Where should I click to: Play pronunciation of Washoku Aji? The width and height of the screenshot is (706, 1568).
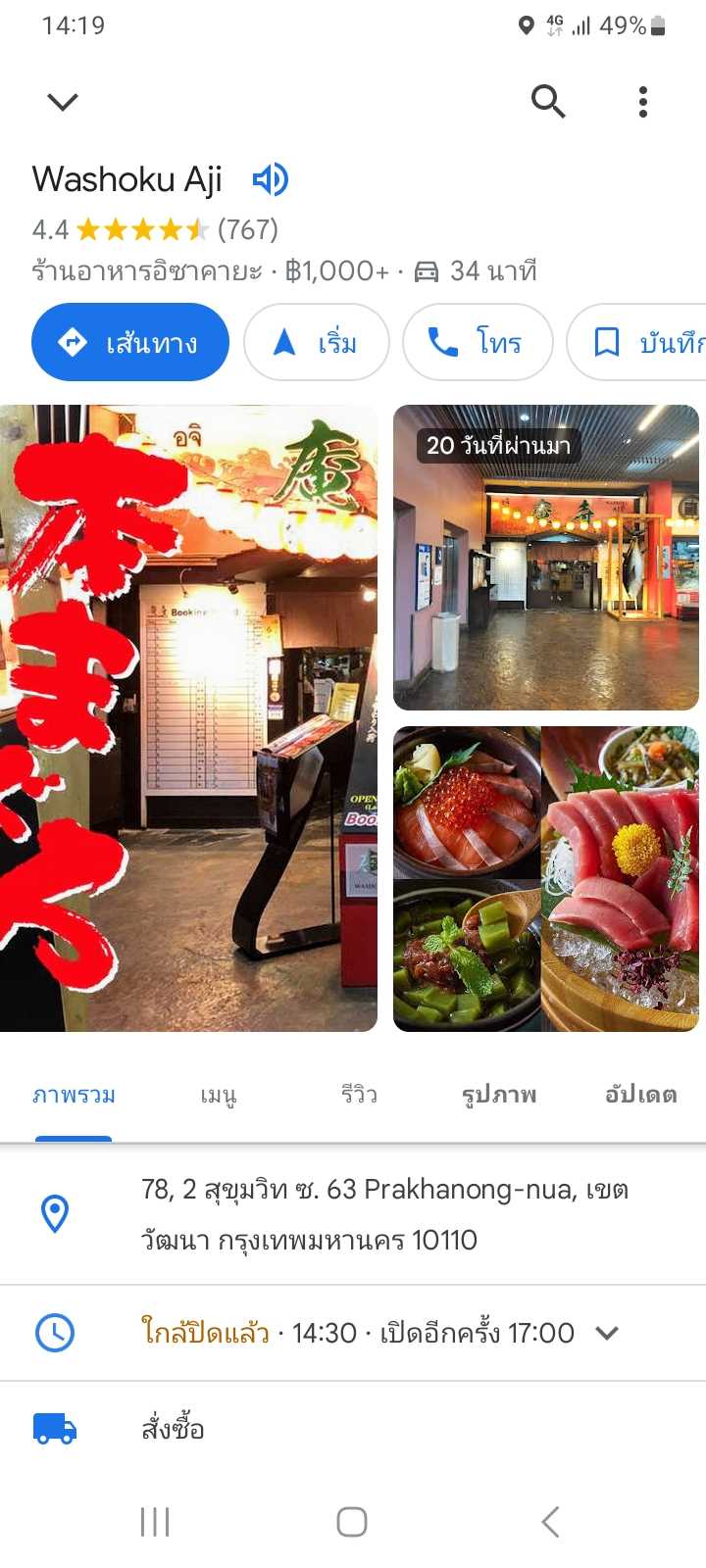coord(270,179)
